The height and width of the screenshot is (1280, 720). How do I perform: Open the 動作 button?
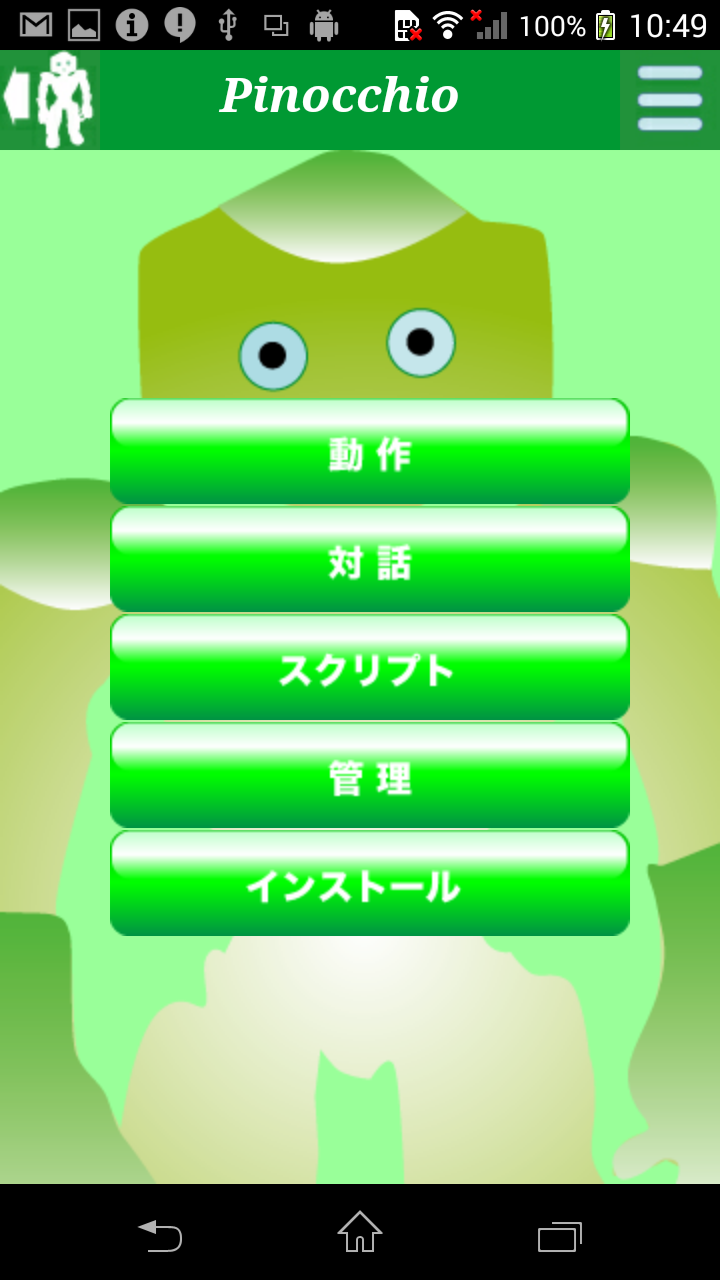370,451
